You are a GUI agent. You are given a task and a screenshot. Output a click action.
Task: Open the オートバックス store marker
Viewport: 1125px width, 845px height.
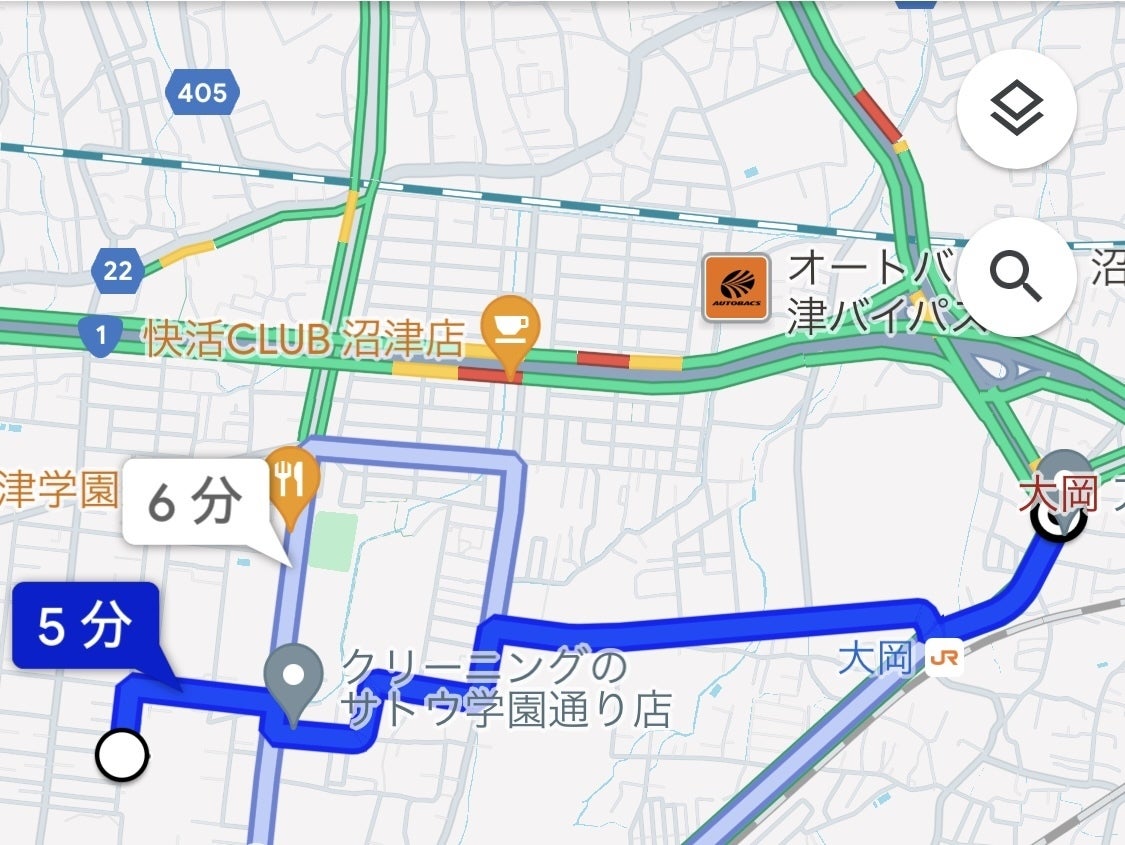coord(736,287)
